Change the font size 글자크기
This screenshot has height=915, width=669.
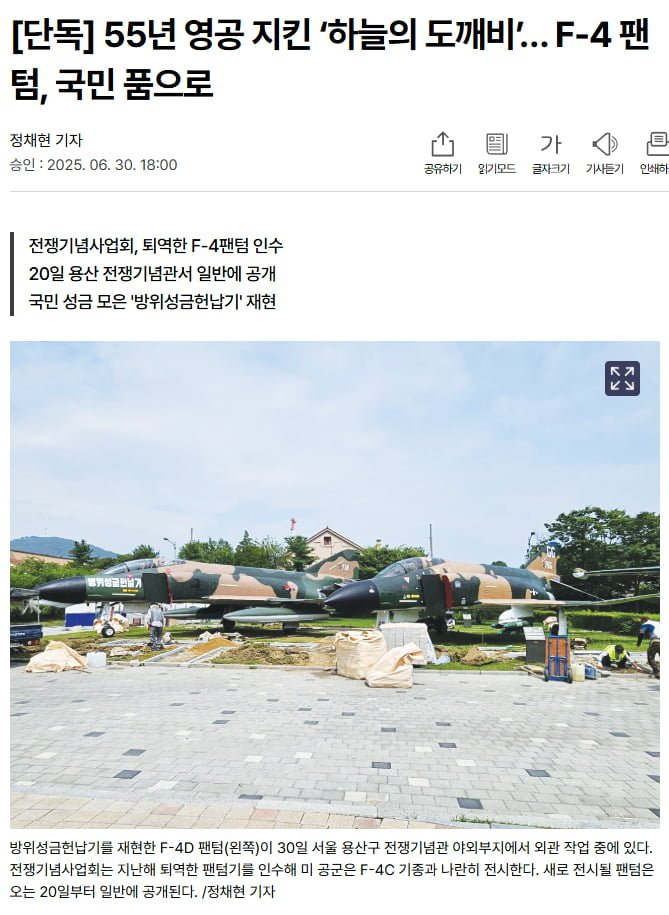tap(550, 153)
